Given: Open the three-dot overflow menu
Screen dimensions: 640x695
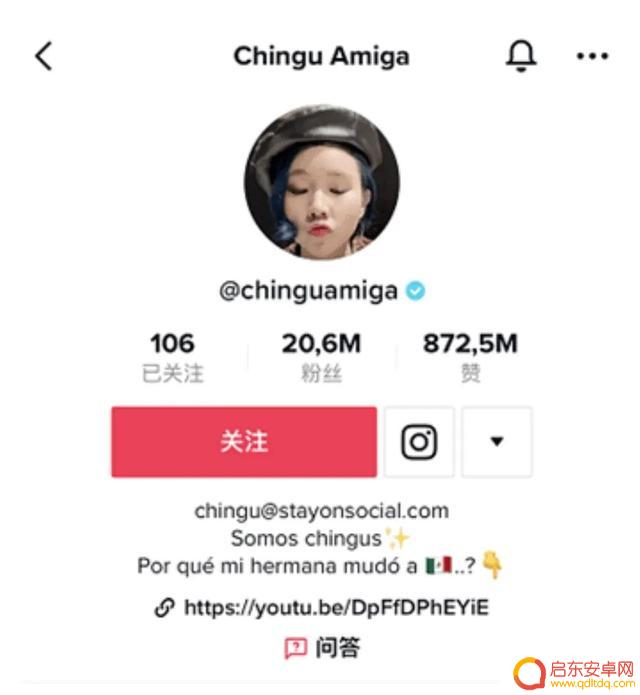Looking at the screenshot, I should click(592, 57).
